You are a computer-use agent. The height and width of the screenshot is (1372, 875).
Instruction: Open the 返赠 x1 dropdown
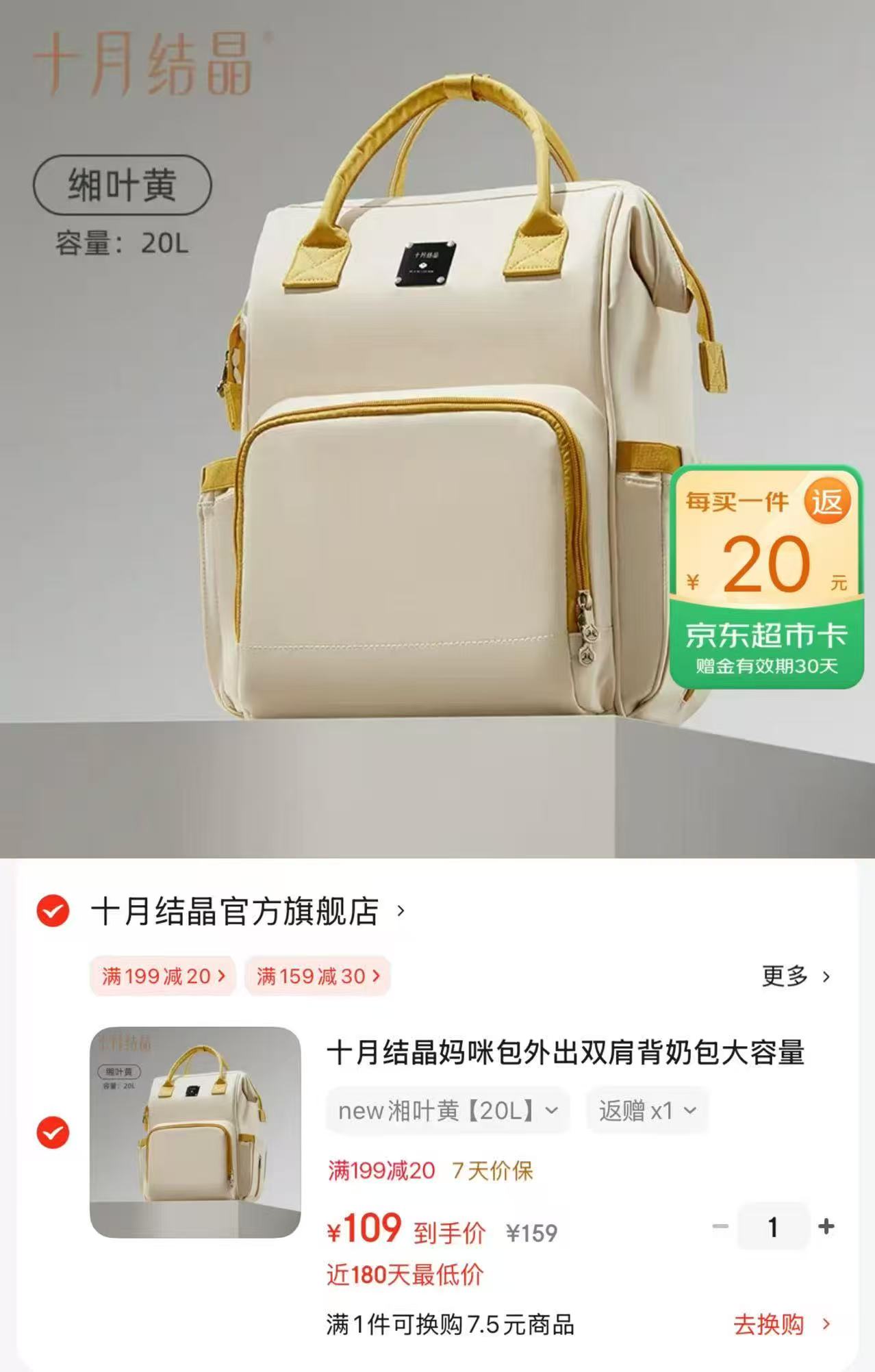(647, 1110)
